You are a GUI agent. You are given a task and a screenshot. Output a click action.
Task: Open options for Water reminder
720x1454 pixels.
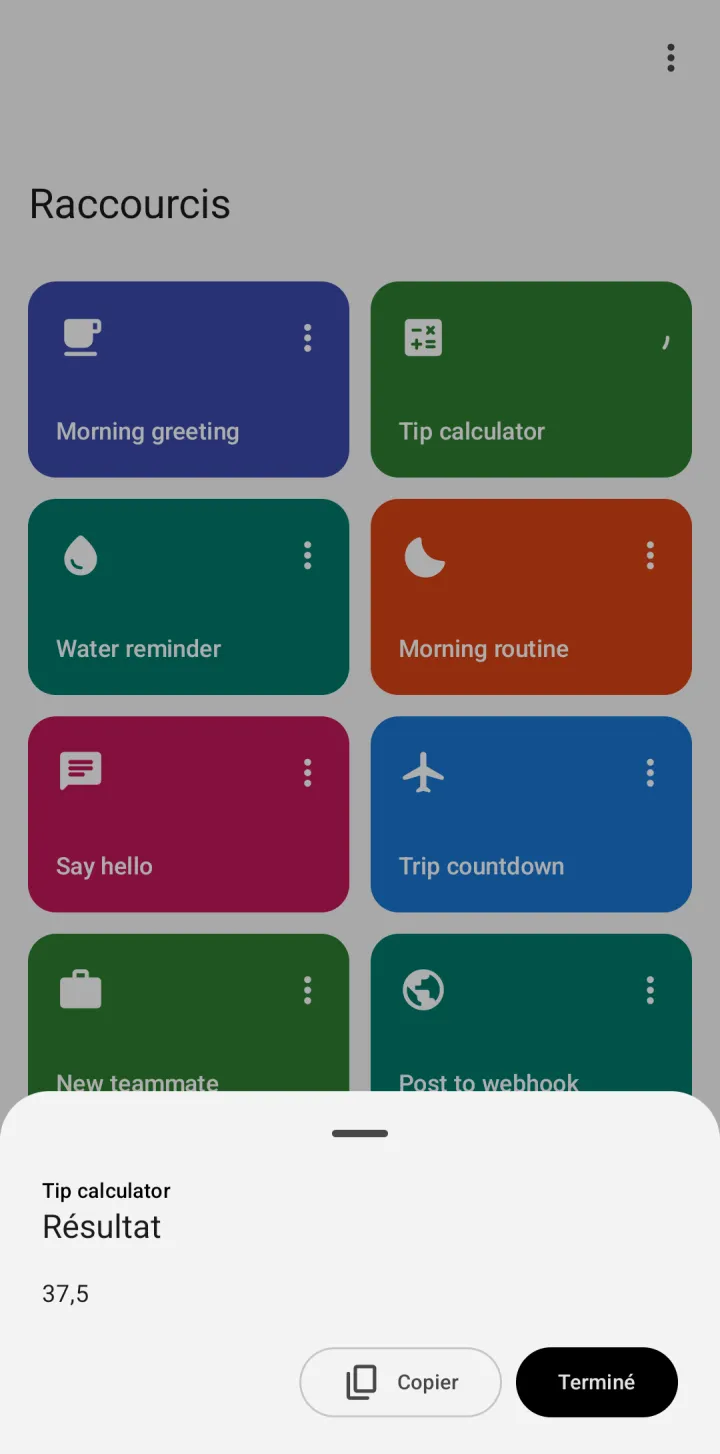[307, 555]
